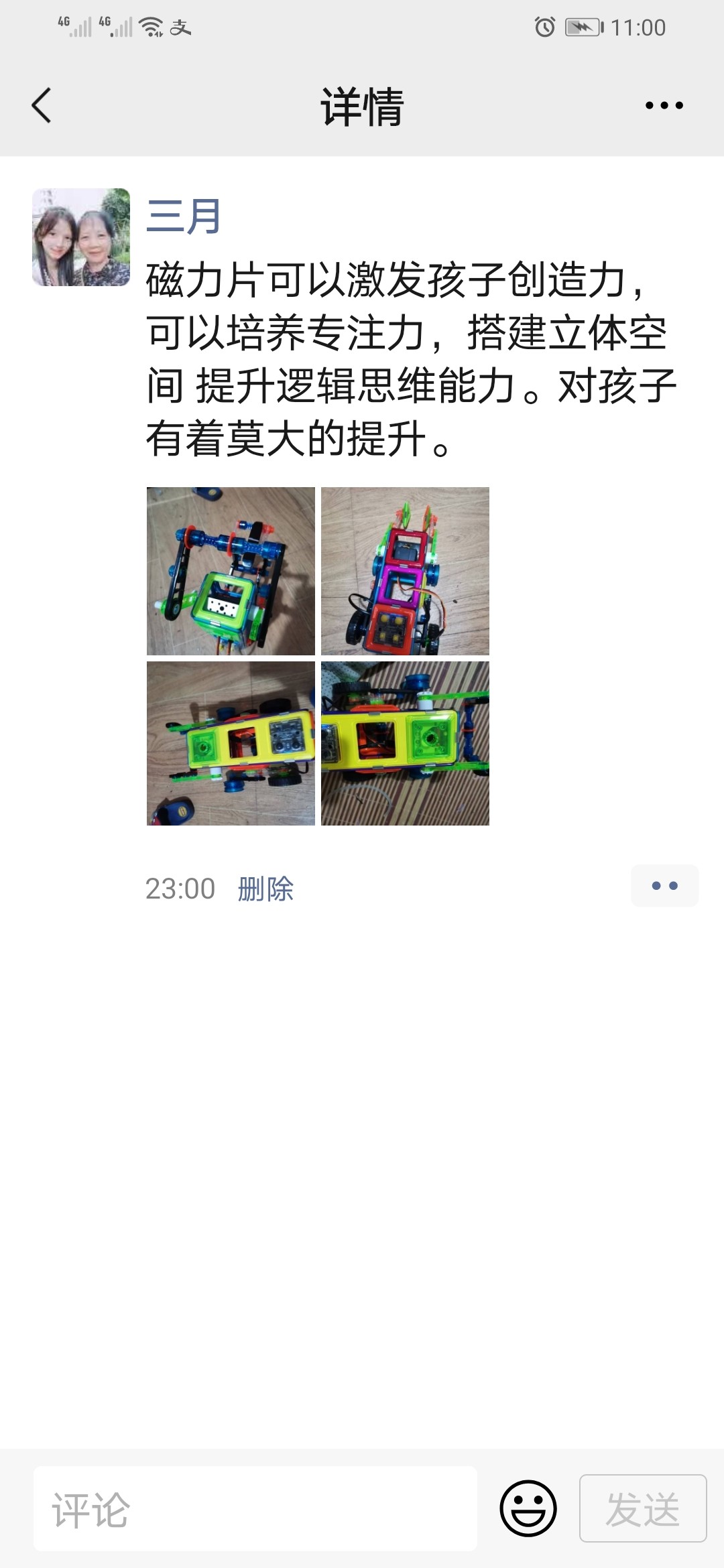
Task: View the photo with the blue gear robot
Action: coord(231,571)
